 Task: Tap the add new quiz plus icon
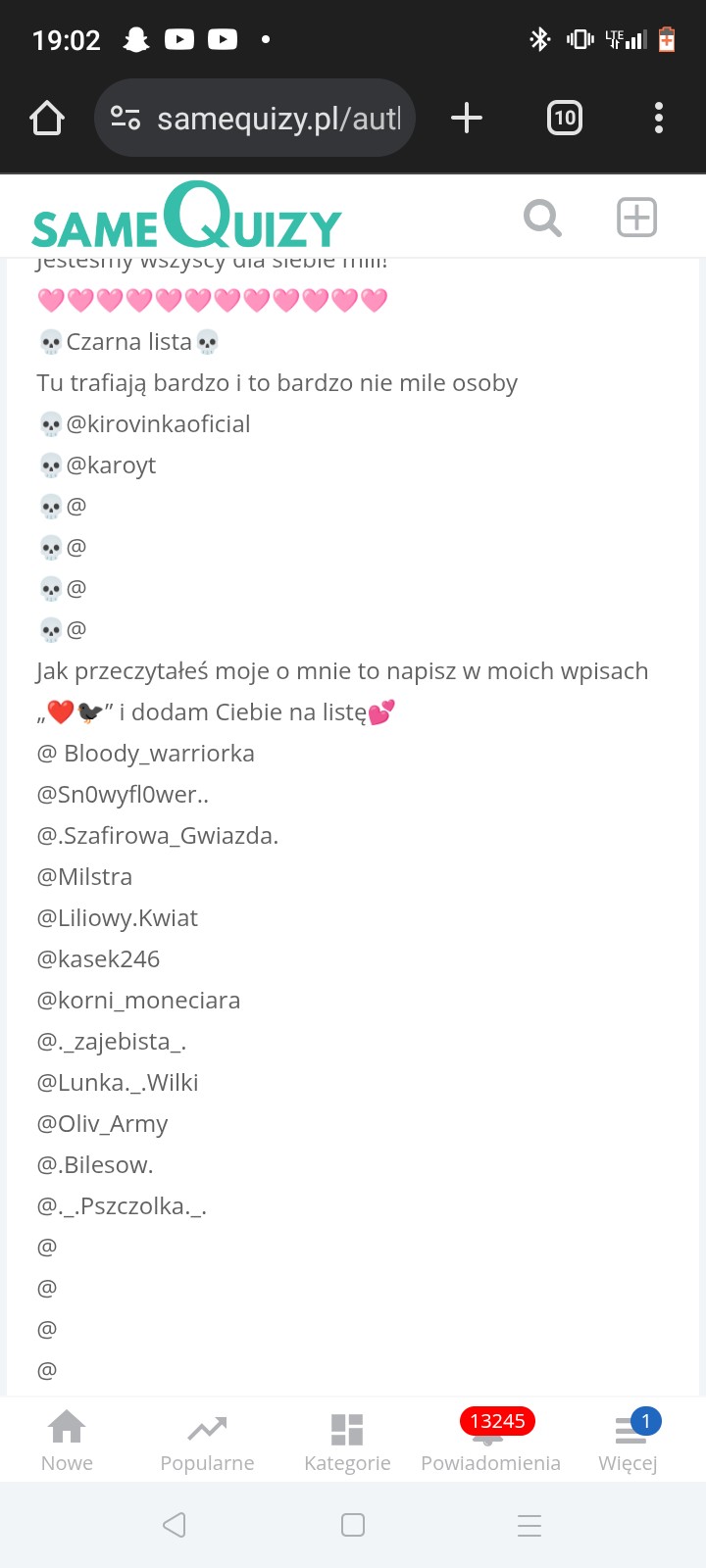point(636,218)
